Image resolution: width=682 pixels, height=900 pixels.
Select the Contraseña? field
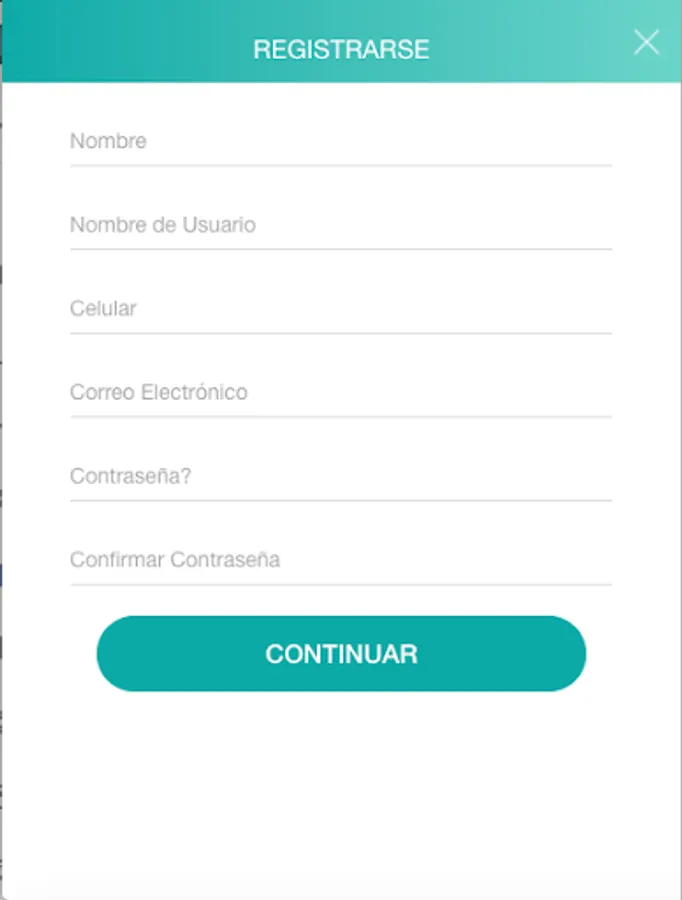pyautogui.click(x=340, y=477)
